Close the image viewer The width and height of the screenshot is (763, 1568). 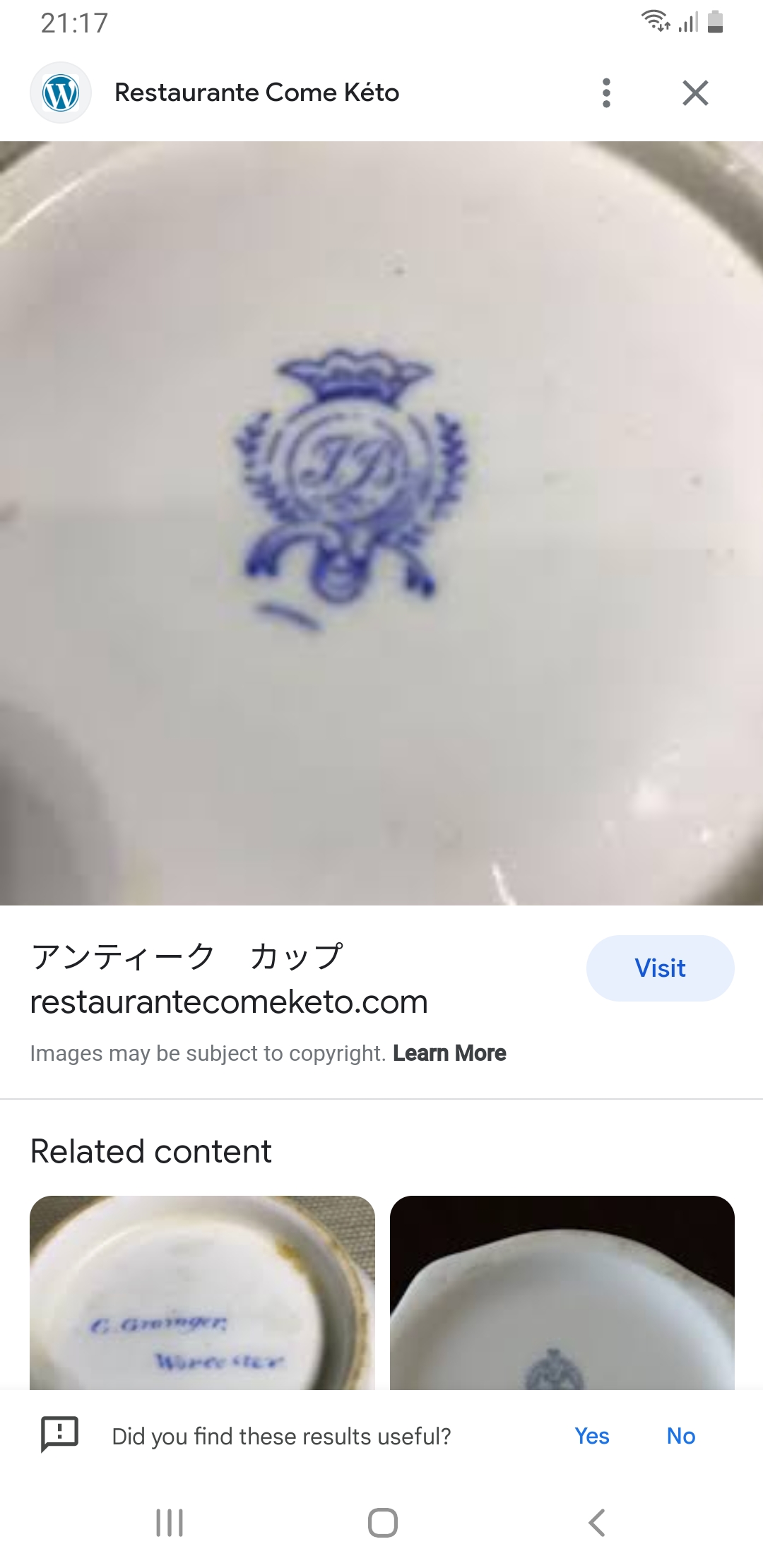click(x=695, y=93)
